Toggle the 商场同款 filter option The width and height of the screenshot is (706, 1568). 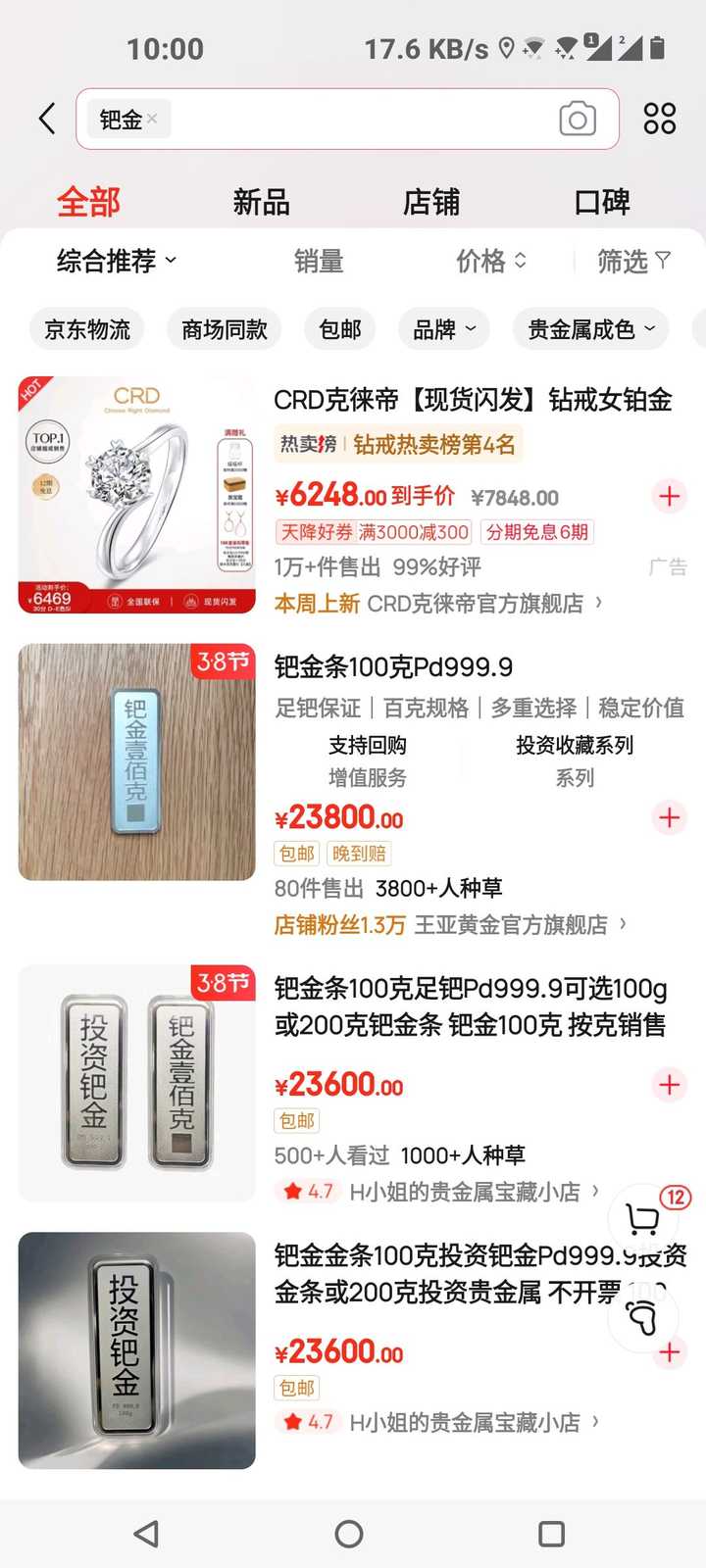(224, 328)
